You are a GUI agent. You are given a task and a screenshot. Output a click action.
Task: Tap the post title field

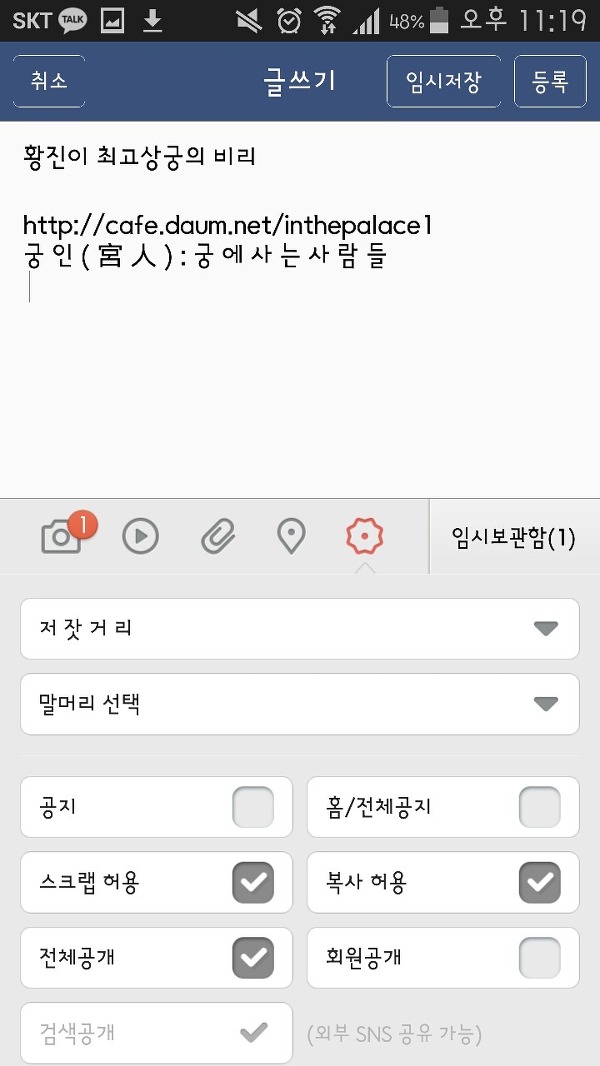(300, 157)
